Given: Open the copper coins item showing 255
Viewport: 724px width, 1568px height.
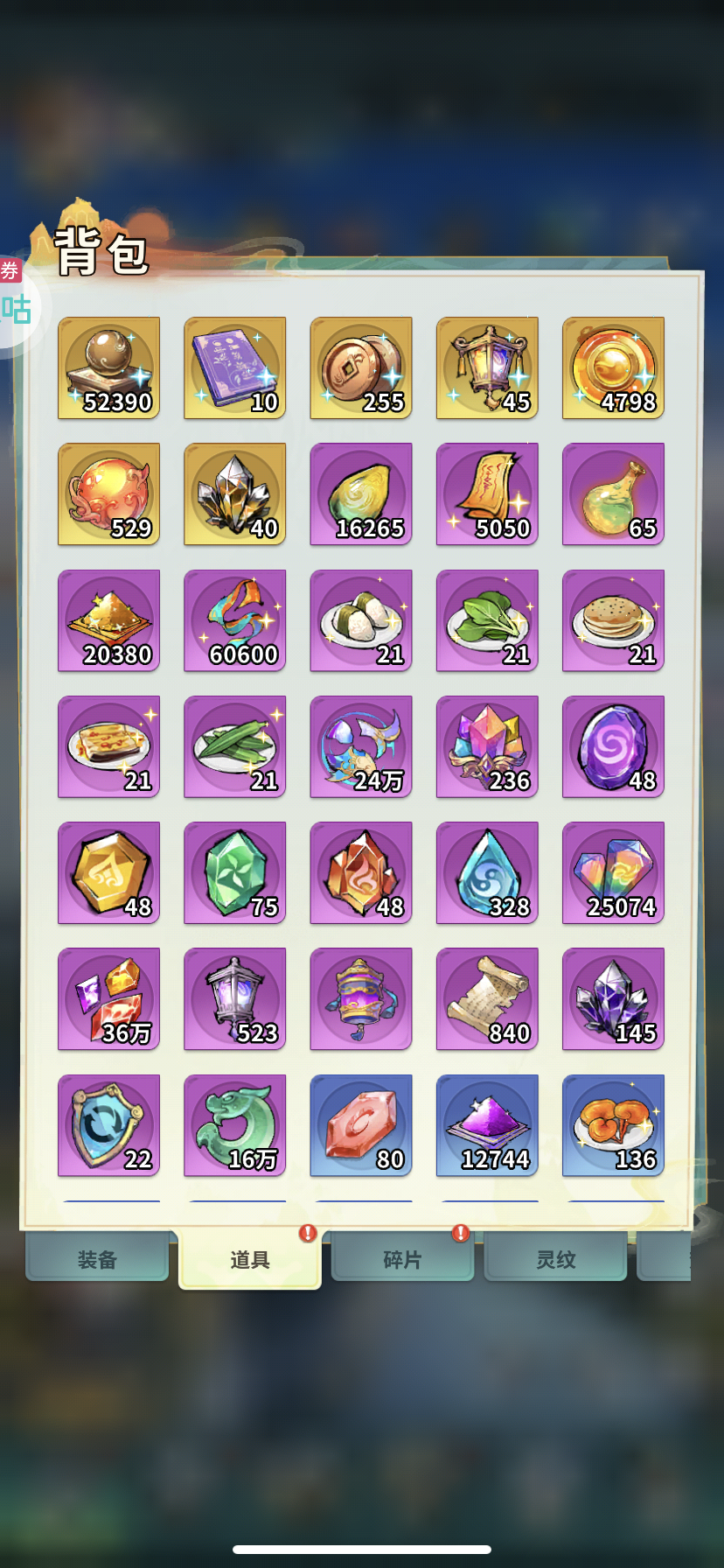Looking at the screenshot, I should point(361,367).
